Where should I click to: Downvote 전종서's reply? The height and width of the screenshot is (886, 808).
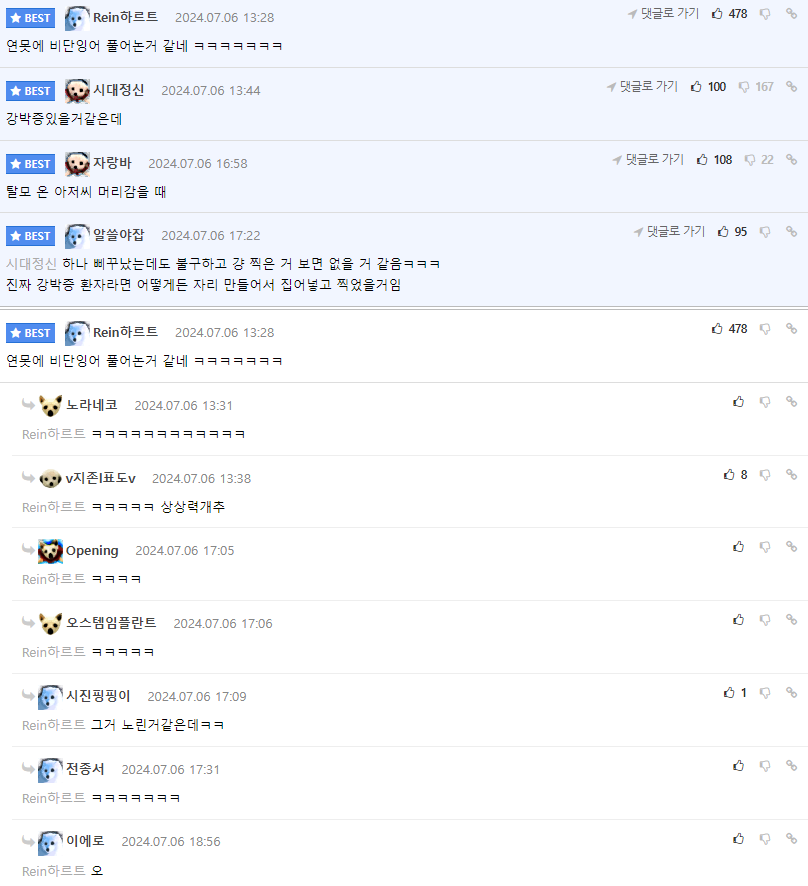coord(765,766)
